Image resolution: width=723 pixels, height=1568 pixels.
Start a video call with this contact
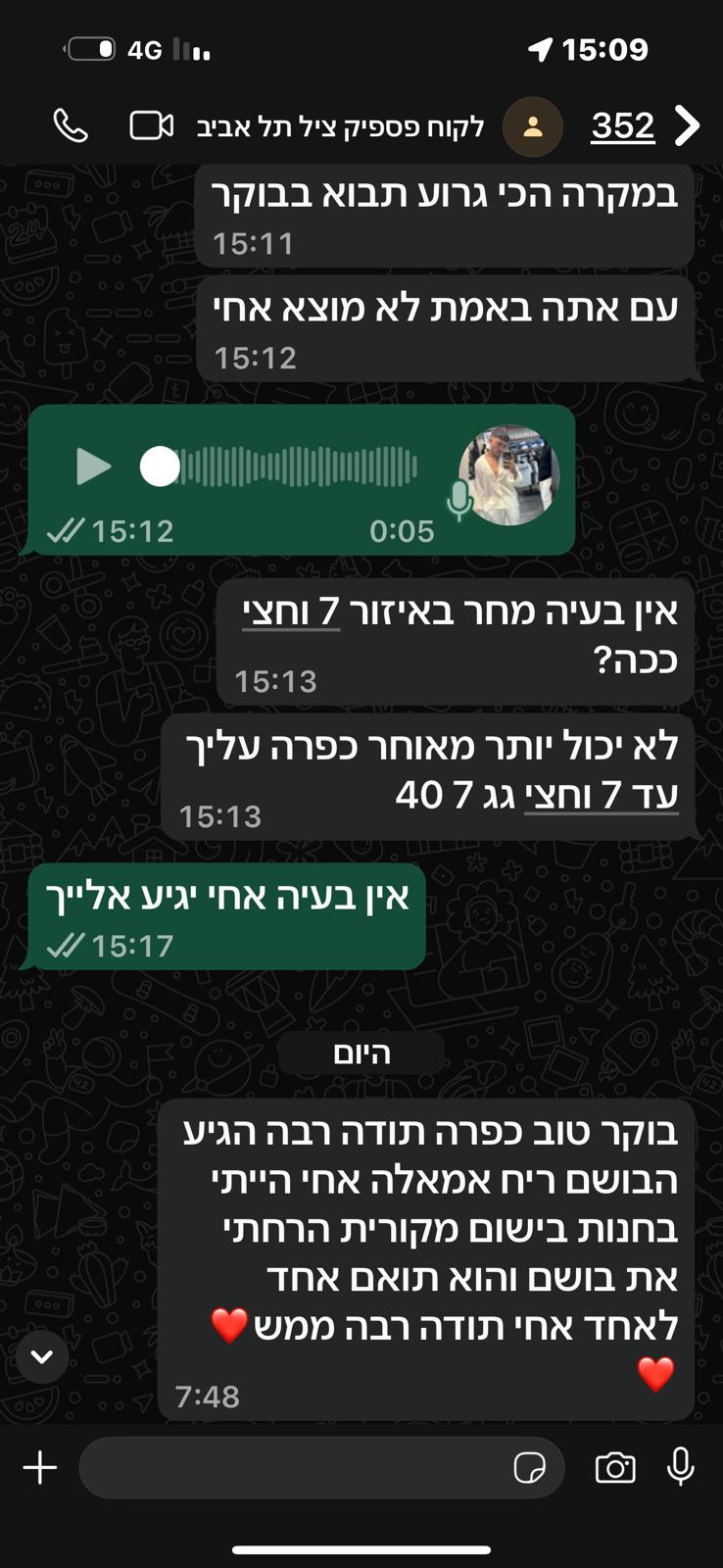click(151, 125)
